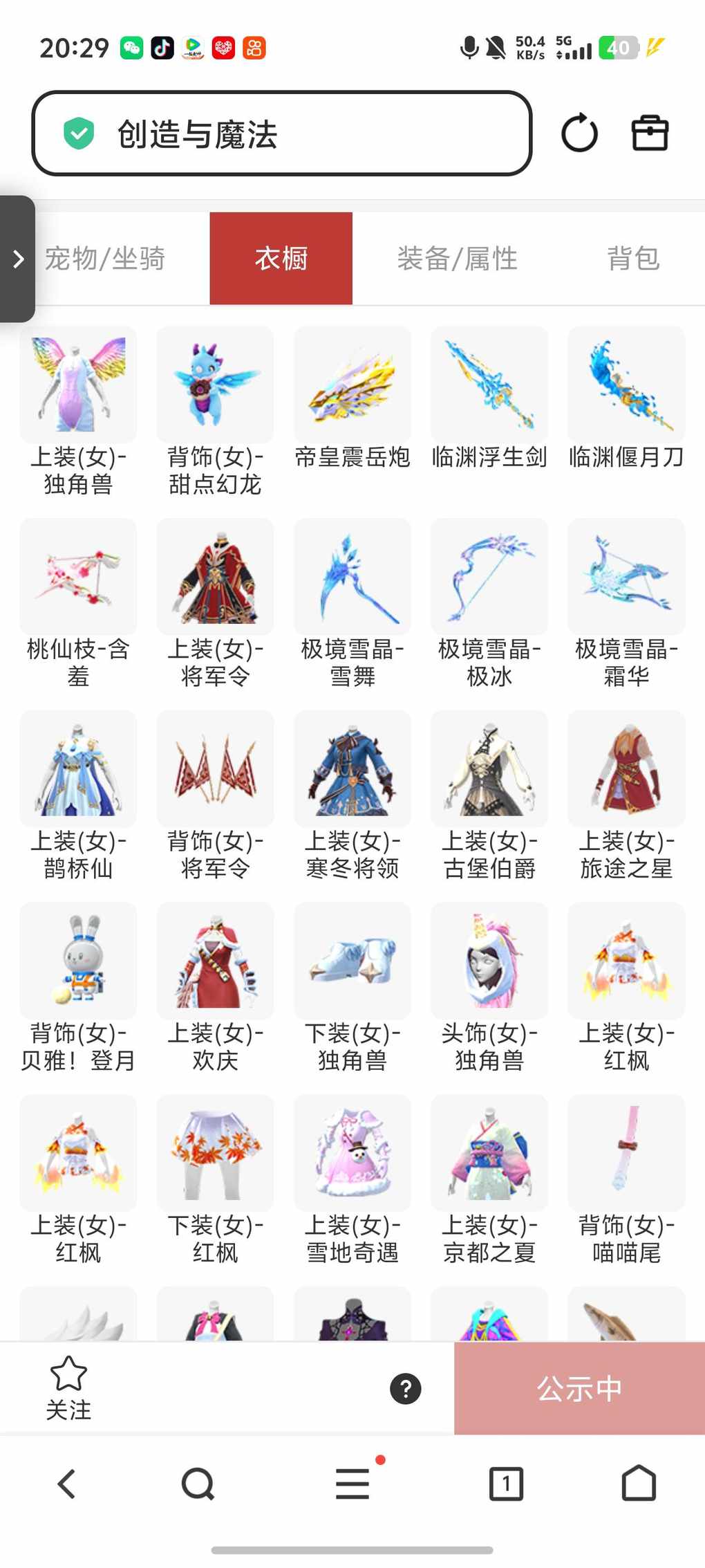Tap the 公示中 button
This screenshot has width=705, height=1568.
(579, 1389)
